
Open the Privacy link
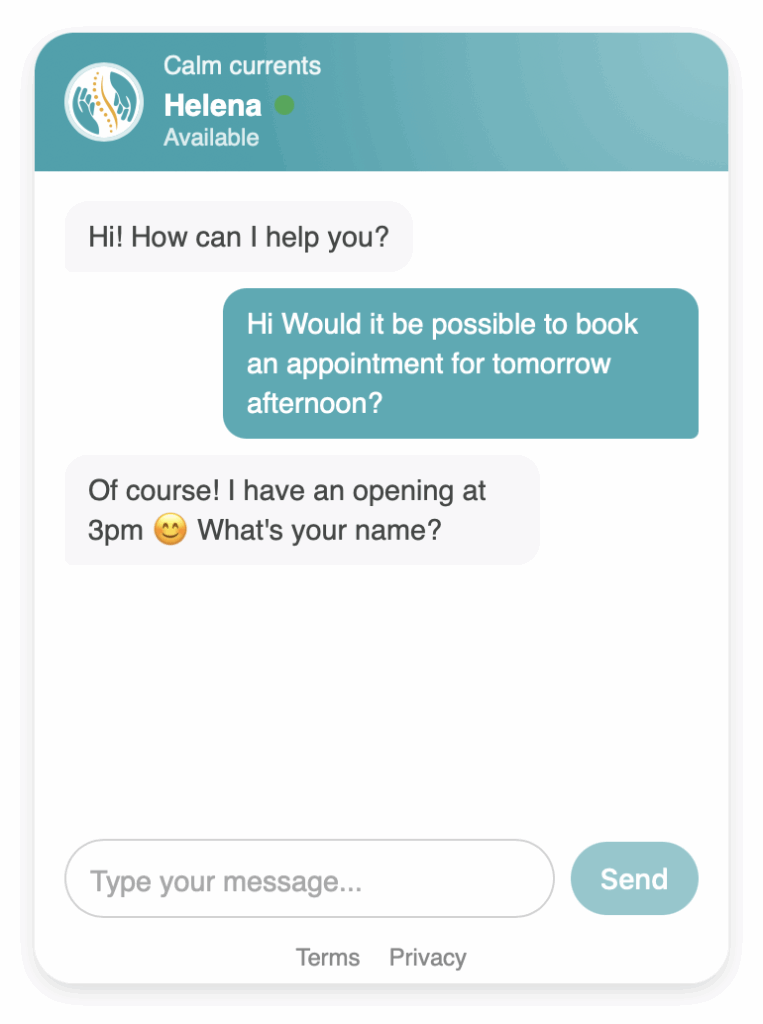point(428,958)
